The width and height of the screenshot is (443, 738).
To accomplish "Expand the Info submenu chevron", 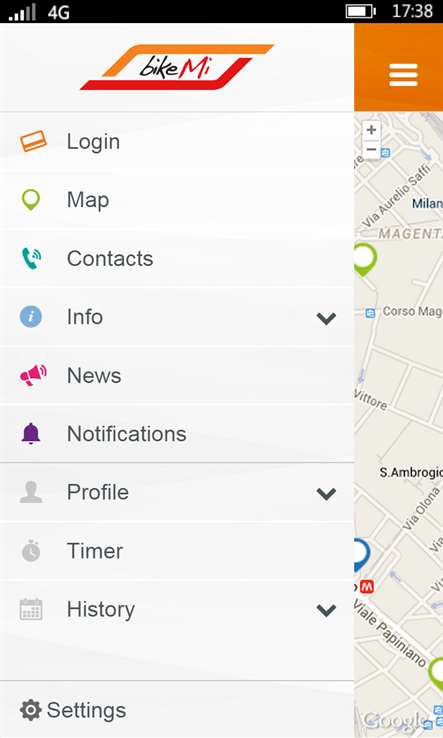I will coord(326,318).
